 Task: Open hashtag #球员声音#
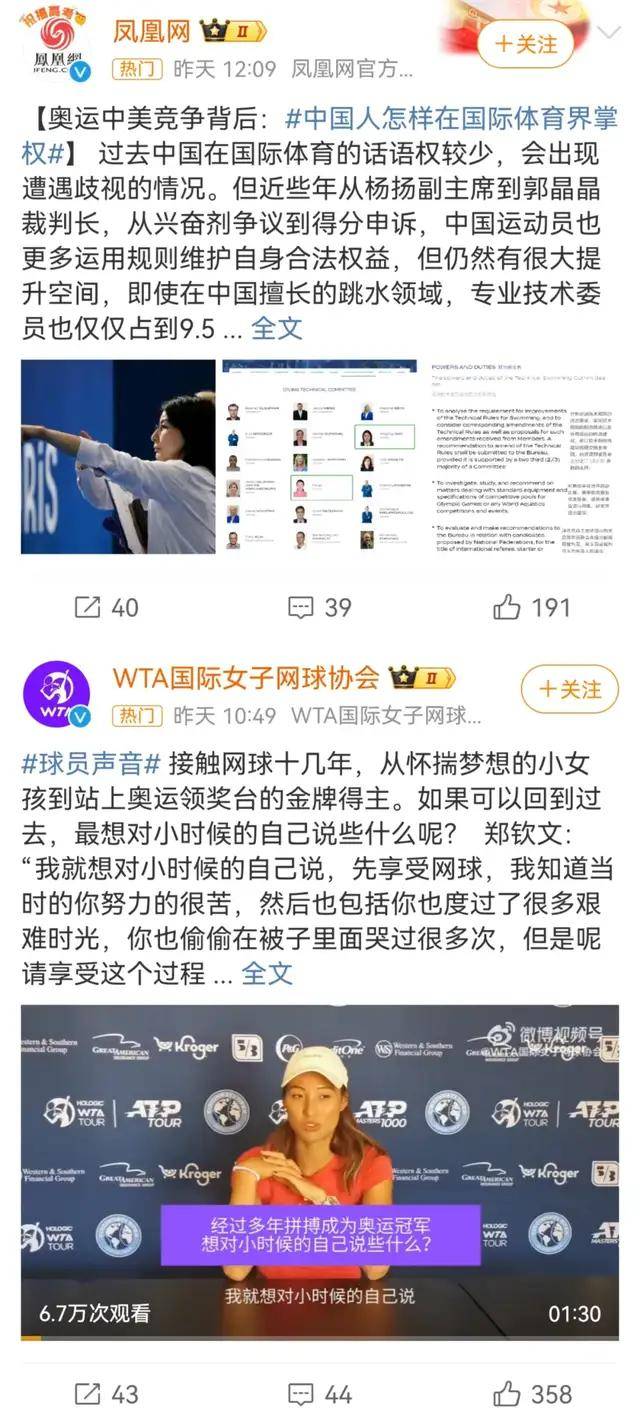pos(91,765)
